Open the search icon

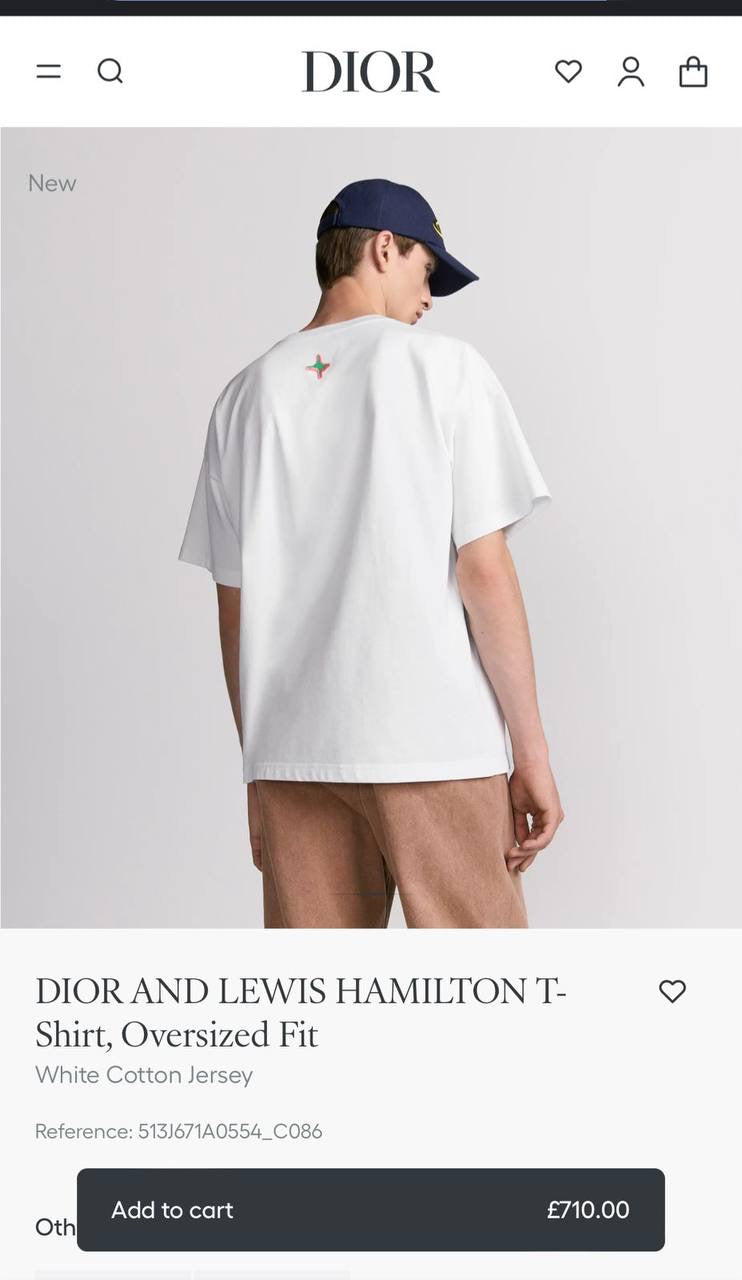coord(110,71)
